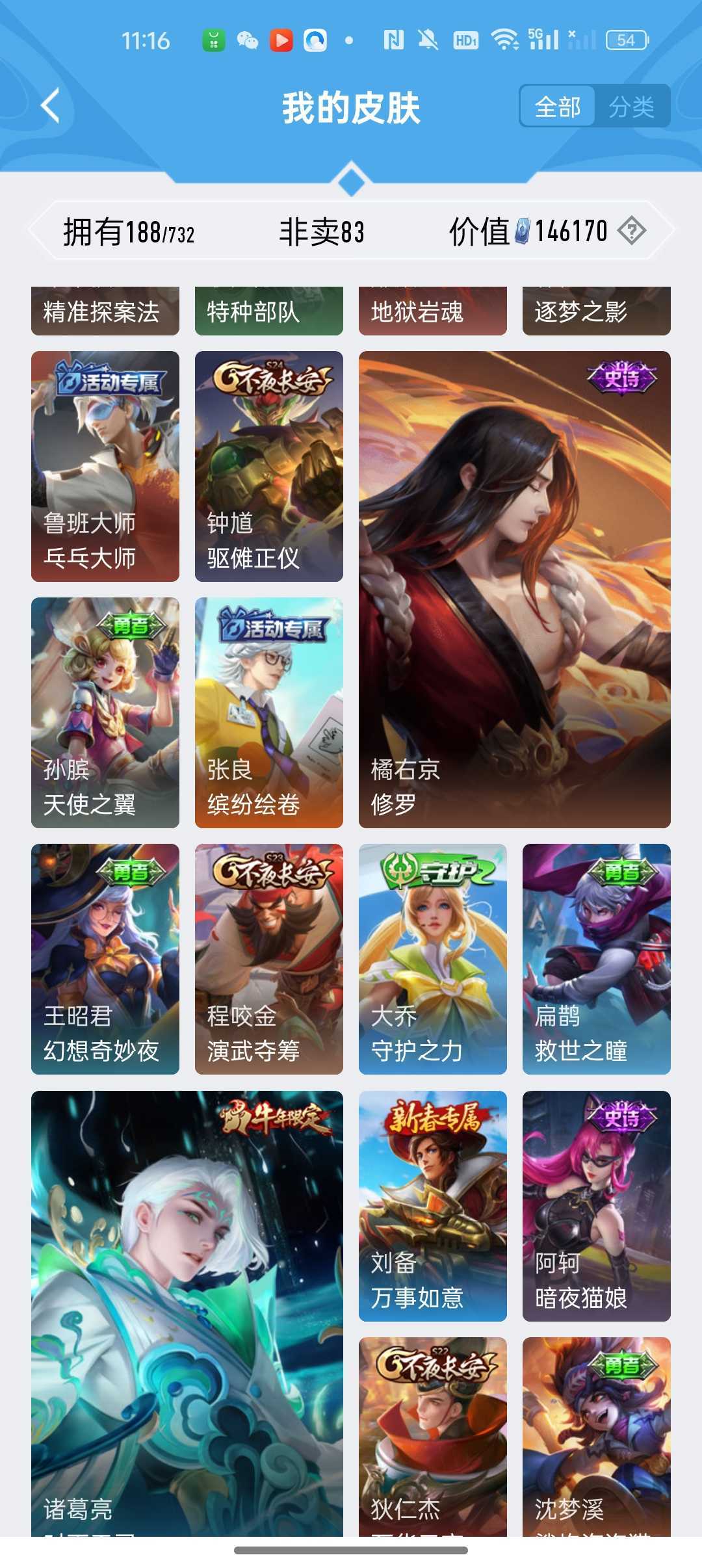
Task: View 橘右京 修罗 epic skin
Action: pos(515,590)
